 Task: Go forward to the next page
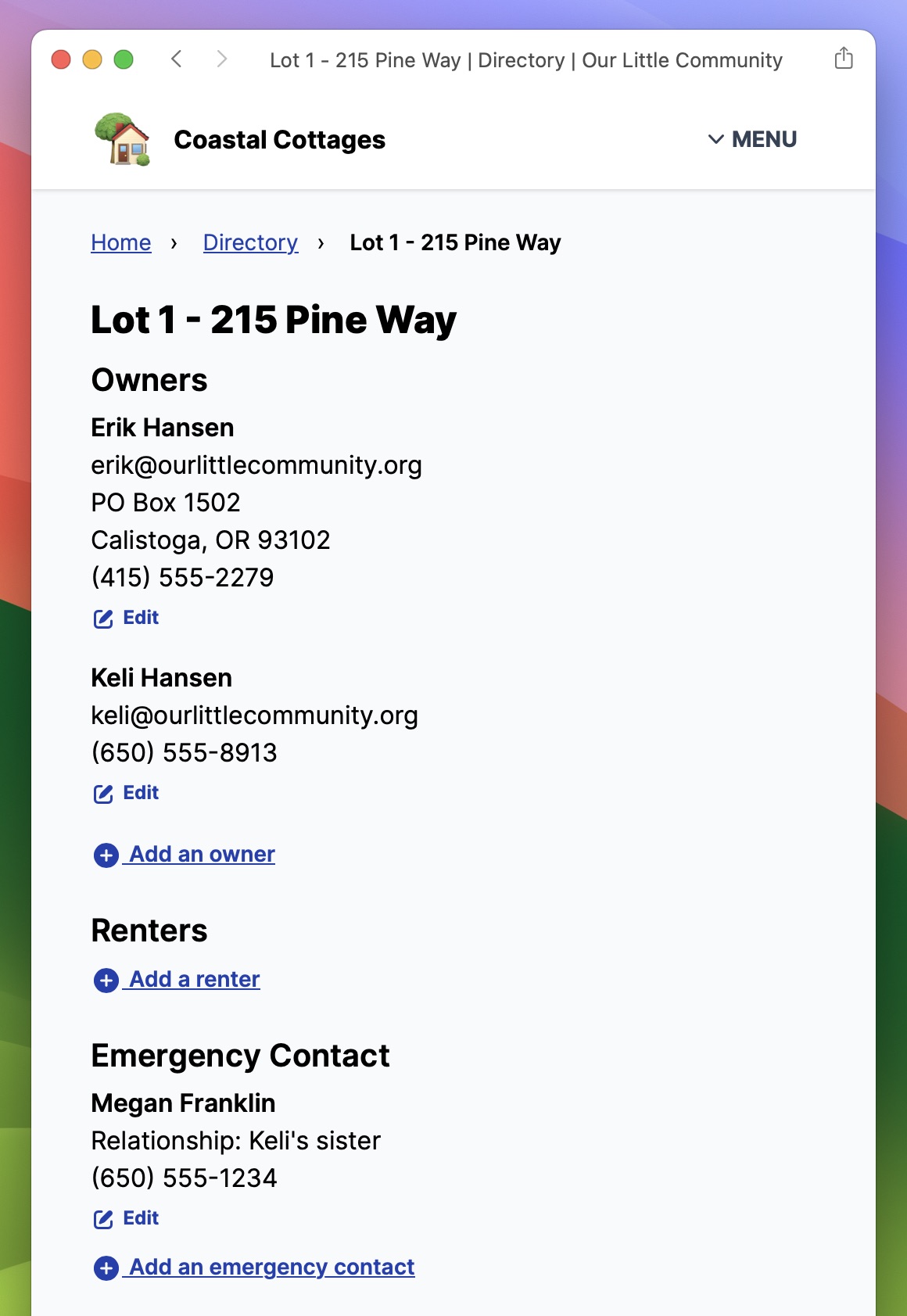[222, 59]
